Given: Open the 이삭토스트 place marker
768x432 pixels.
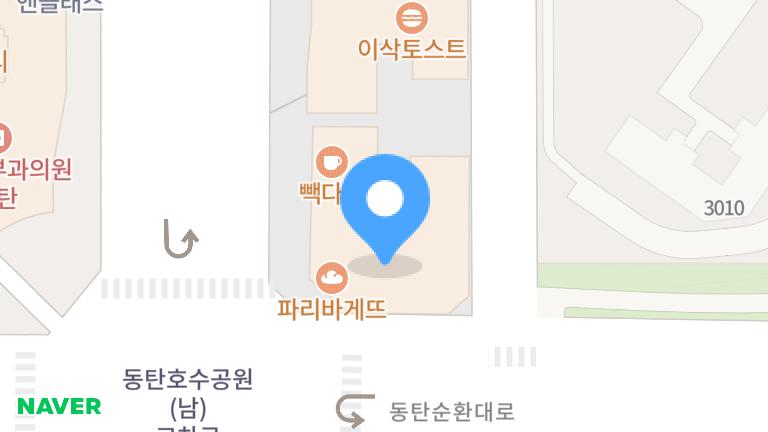Looking at the screenshot, I should pyautogui.click(x=411, y=19).
